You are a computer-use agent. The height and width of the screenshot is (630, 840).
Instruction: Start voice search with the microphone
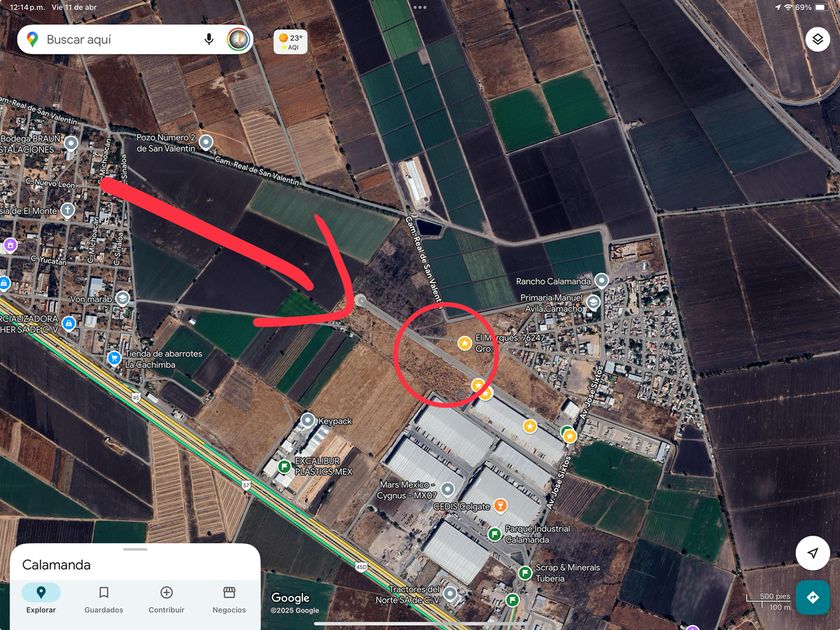209,39
